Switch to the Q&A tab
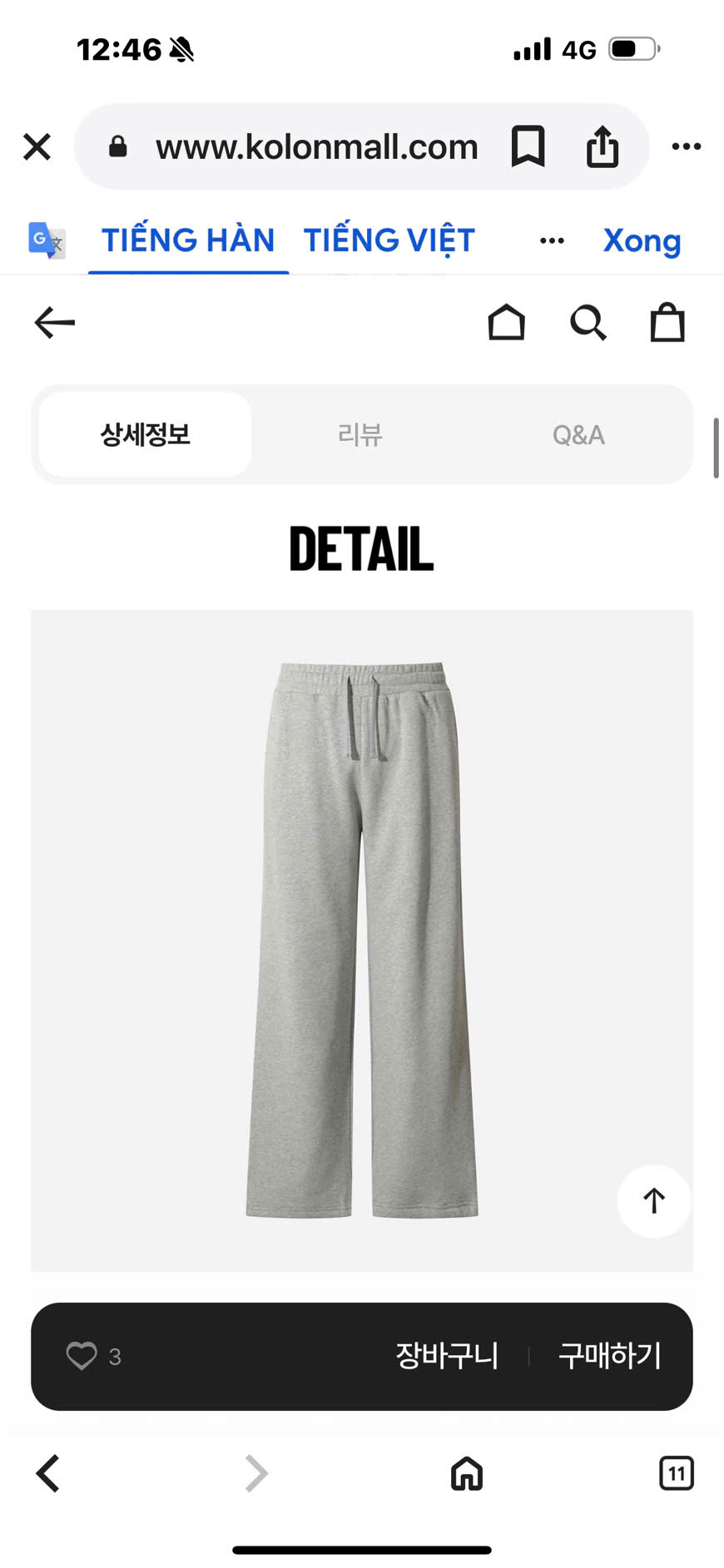Image resolution: width=724 pixels, height=1568 pixels. (578, 434)
